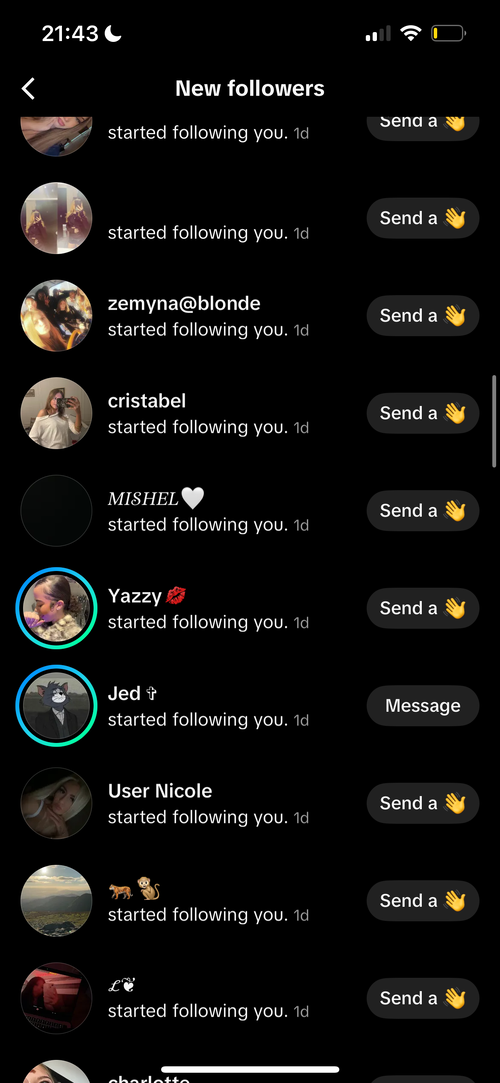Send a wave to tiger monkey emoji follower
500x1083 pixels.
tap(423, 900)
